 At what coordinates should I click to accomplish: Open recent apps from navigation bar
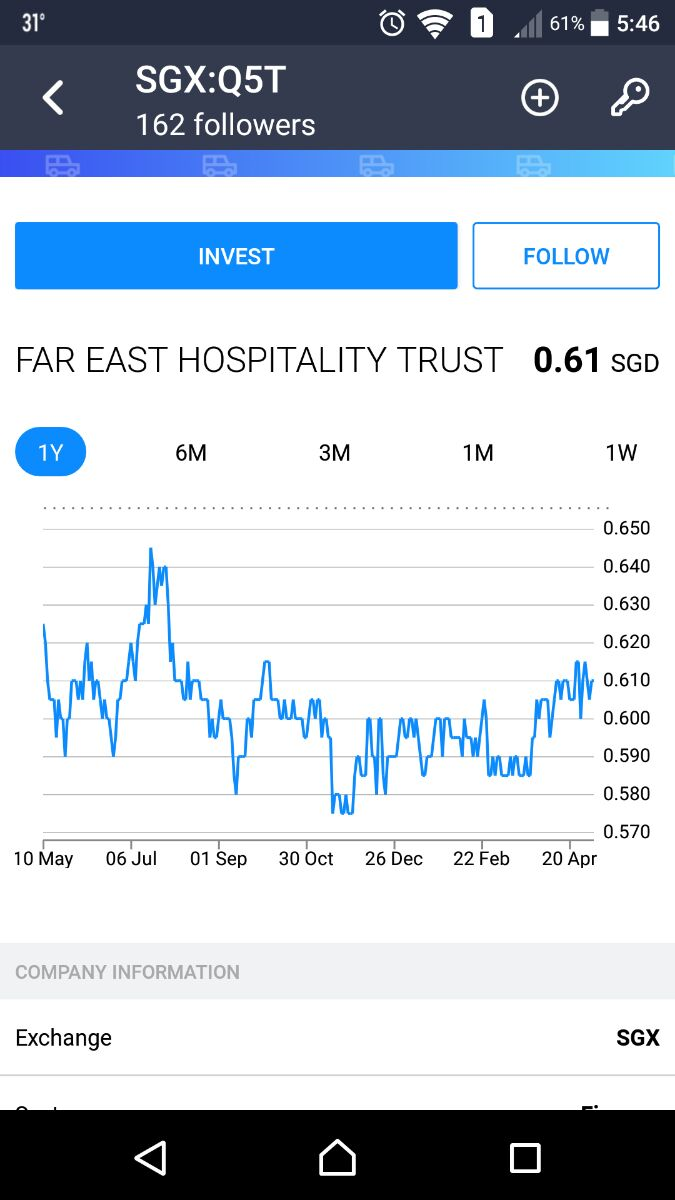[525, 1157]
